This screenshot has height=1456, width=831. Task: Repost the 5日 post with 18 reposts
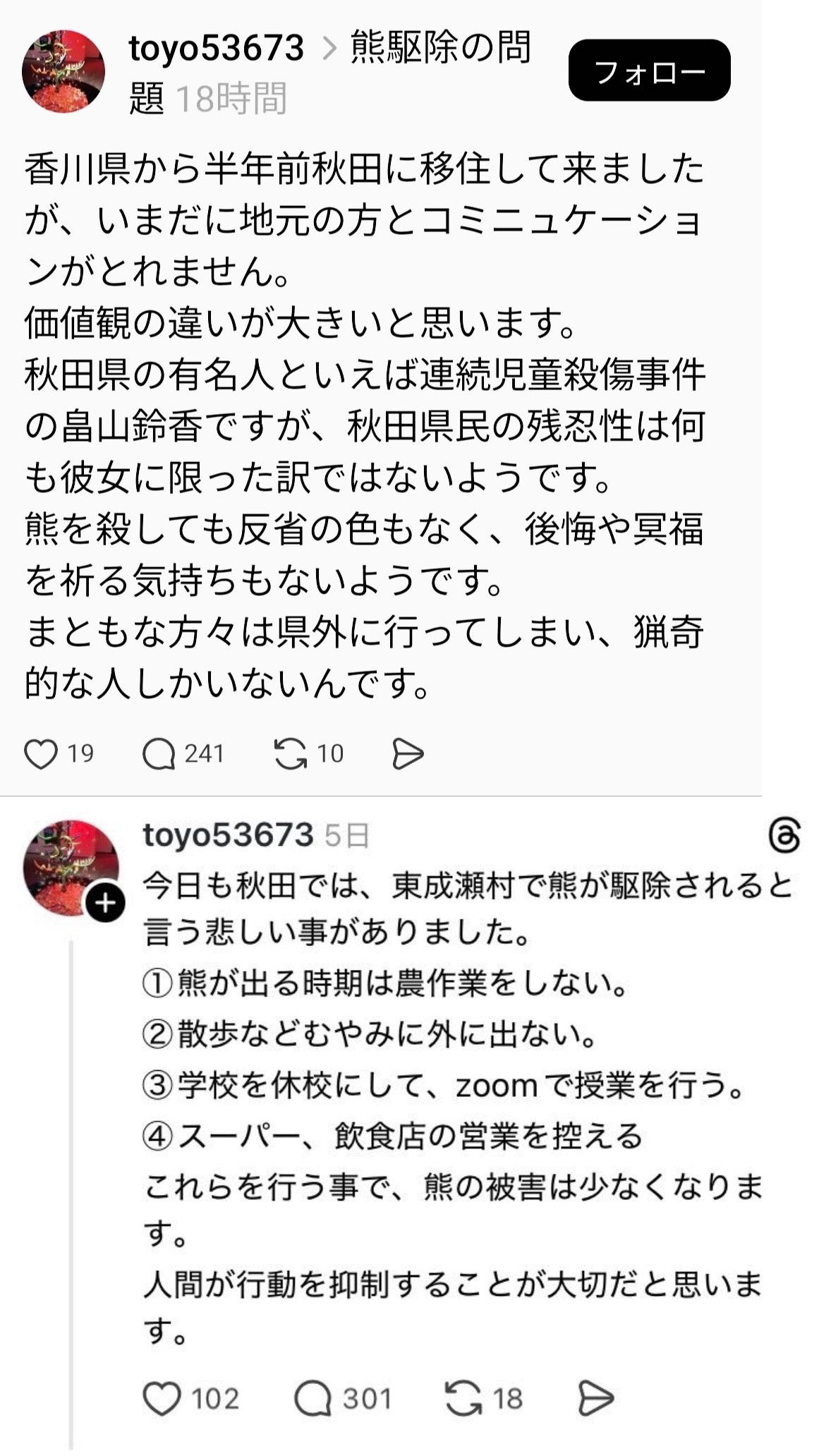pyautogui.click(x=463, y=1399)
